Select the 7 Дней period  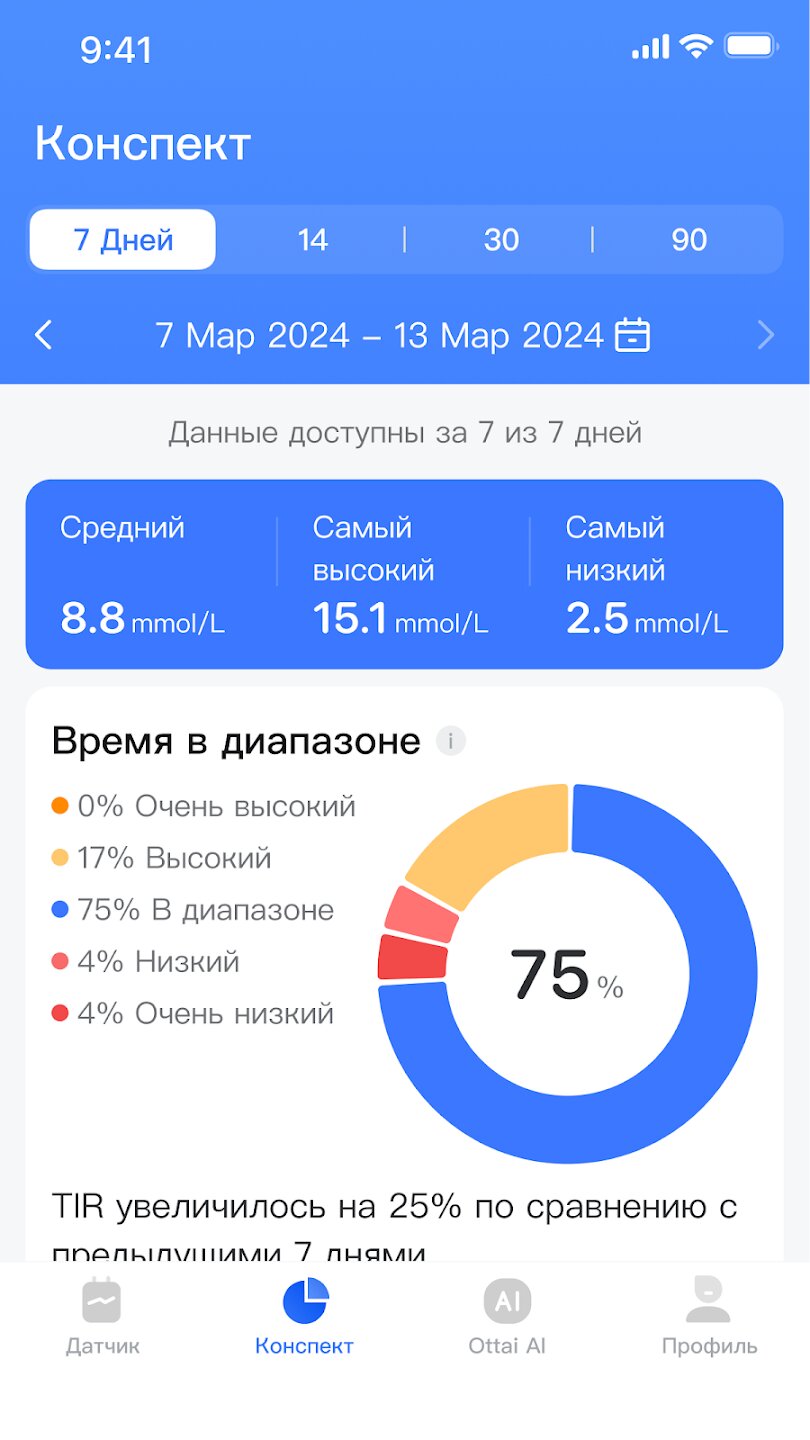pyautogui.click(x=123, y=240)
